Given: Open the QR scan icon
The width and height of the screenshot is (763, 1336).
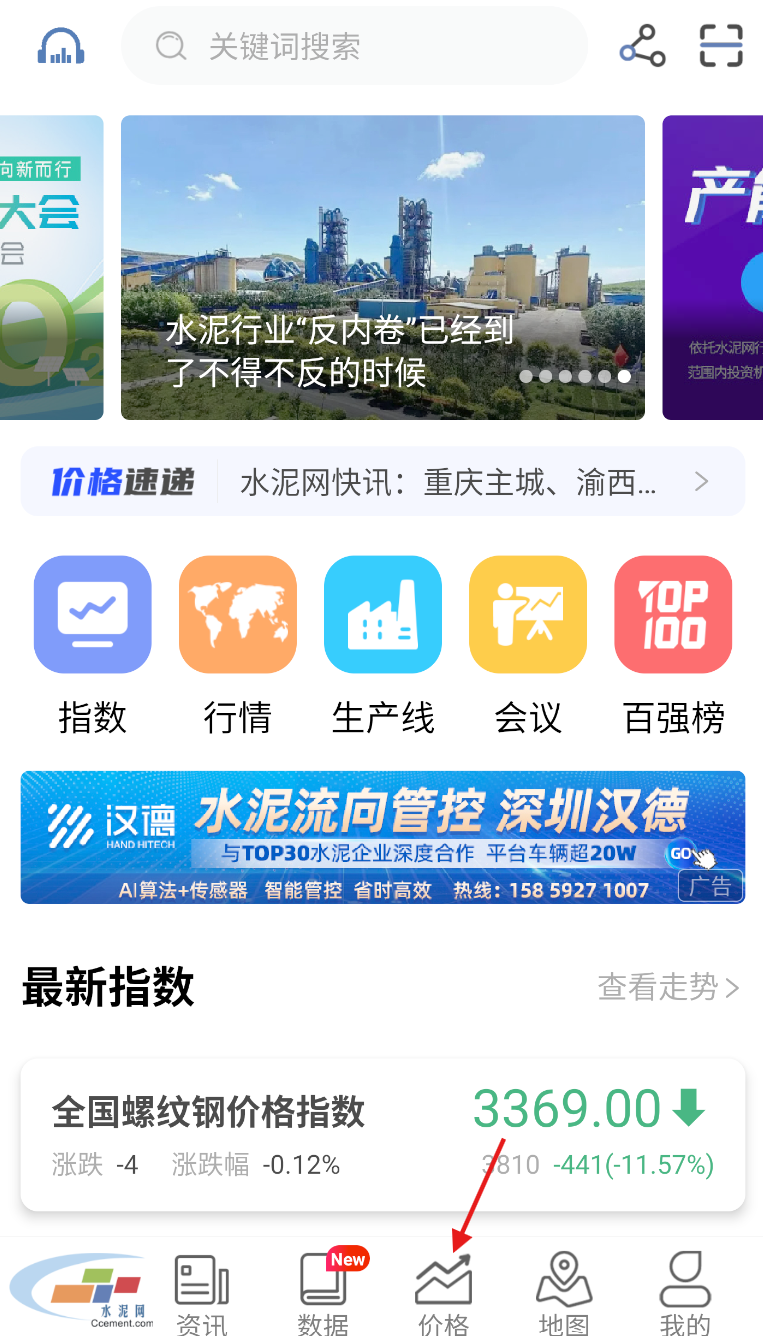Looking at the screenshot, I should [x=721, y=46].
